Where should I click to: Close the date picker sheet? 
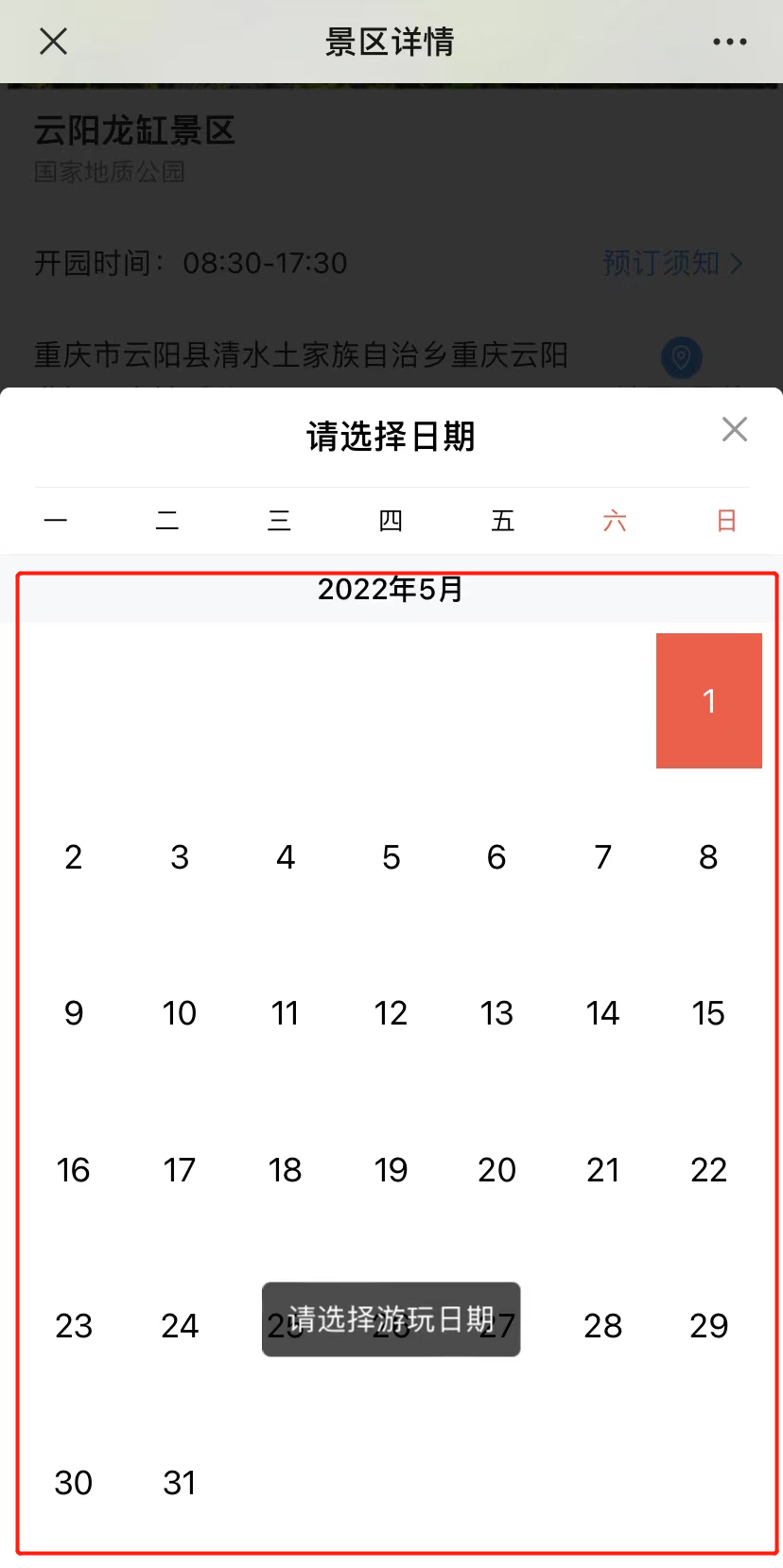tap(735, 429)
